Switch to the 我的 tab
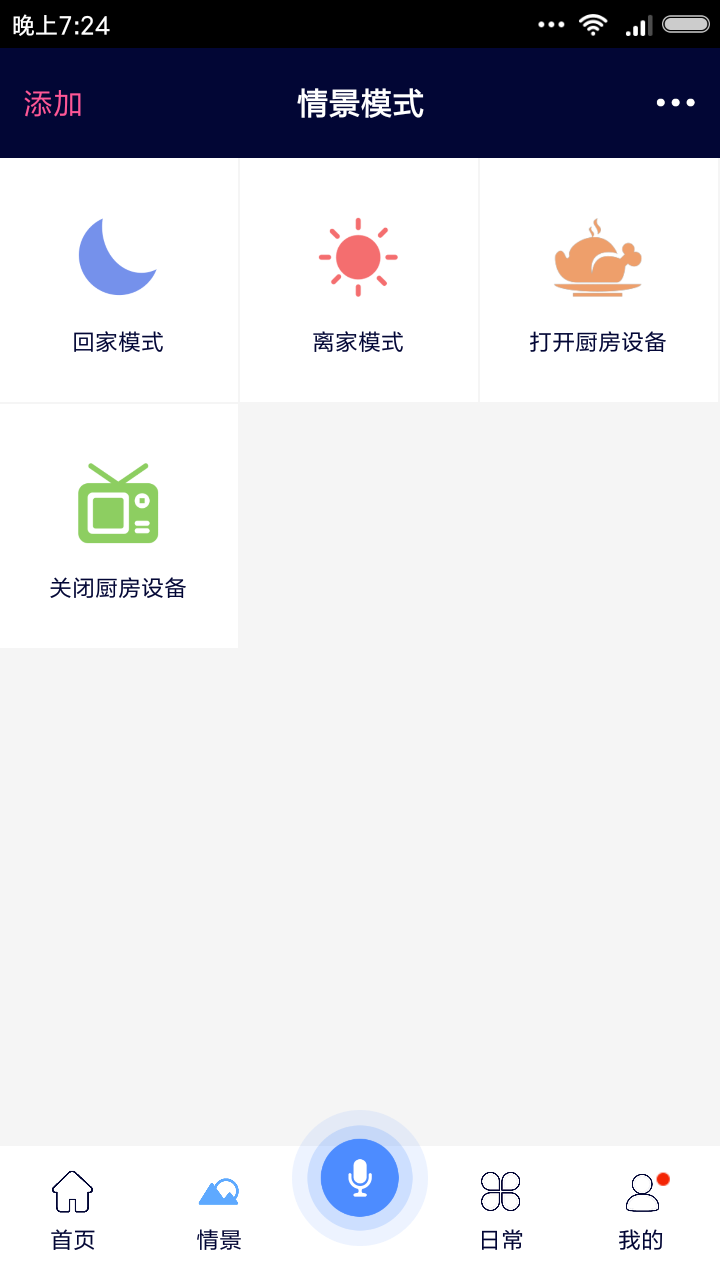Viewport: 720px width, 1280px height. pyautogui.click(x=641, y=1211)
